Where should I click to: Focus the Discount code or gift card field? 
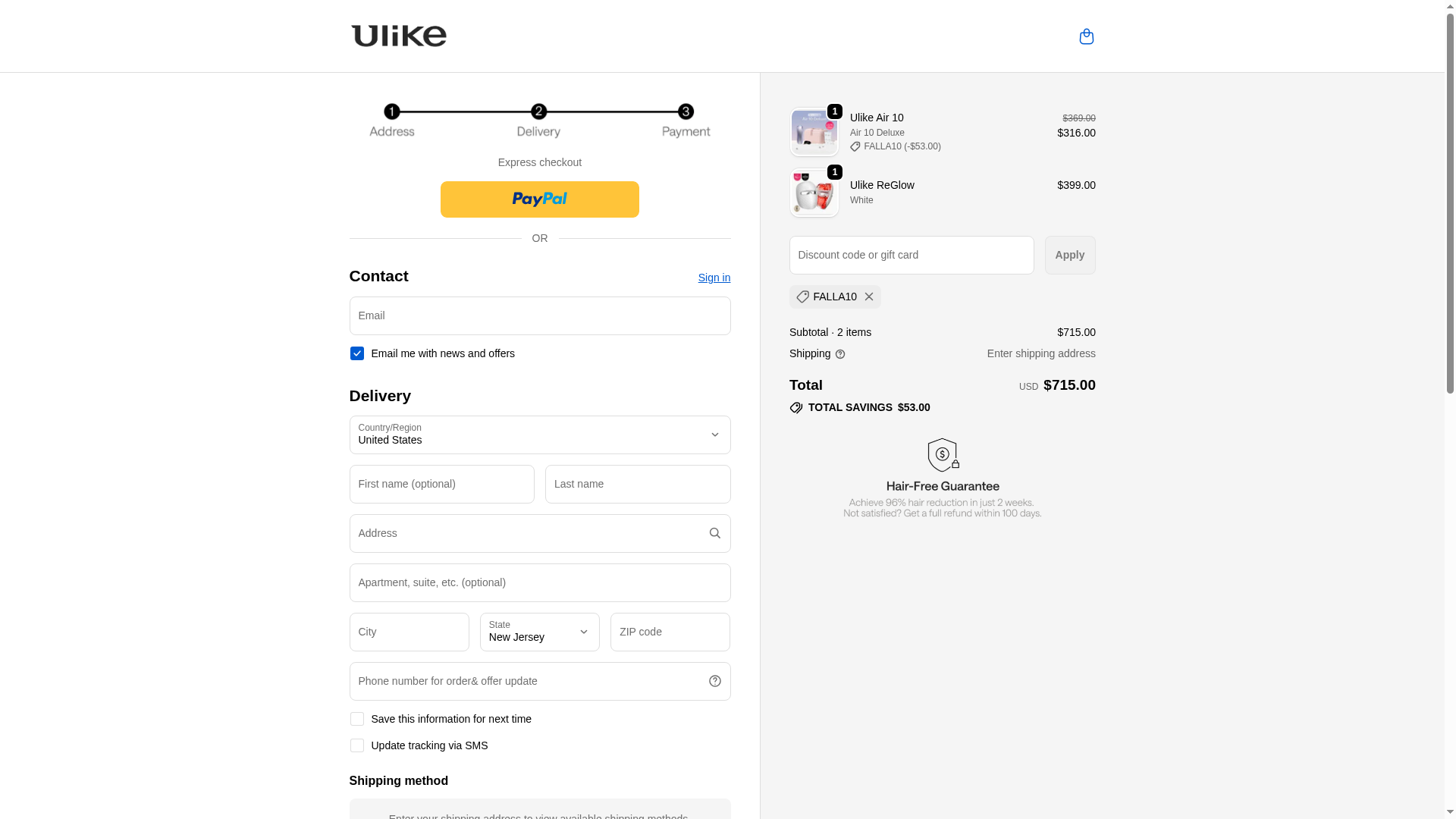click(x=911, y=255)
